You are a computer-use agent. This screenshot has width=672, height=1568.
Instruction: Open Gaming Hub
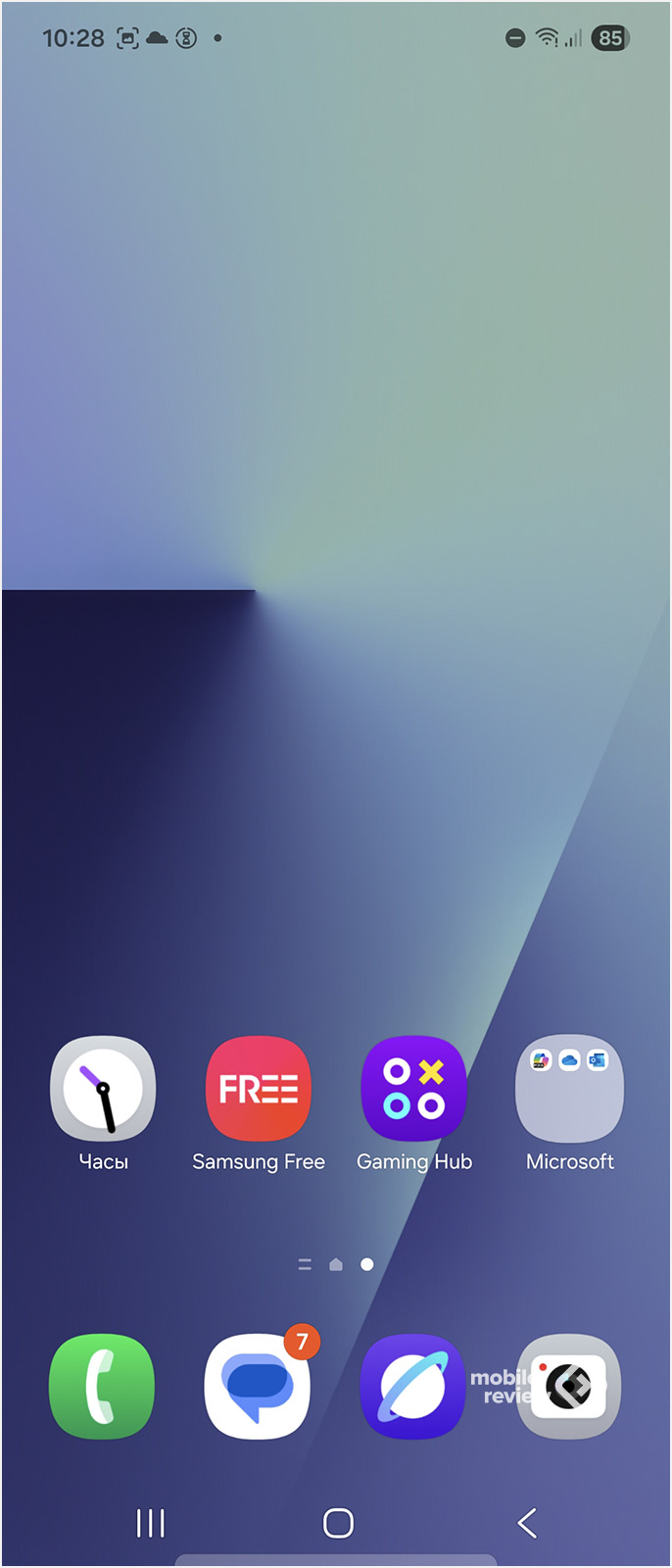(x=413, y=1089)
